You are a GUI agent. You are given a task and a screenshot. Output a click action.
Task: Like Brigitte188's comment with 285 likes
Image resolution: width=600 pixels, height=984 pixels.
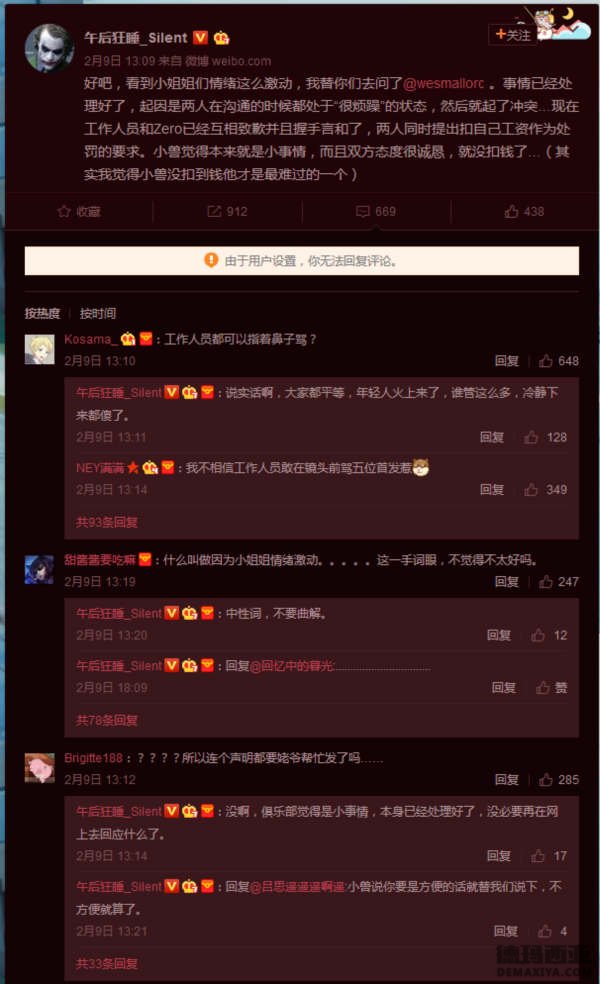(559, 780)
